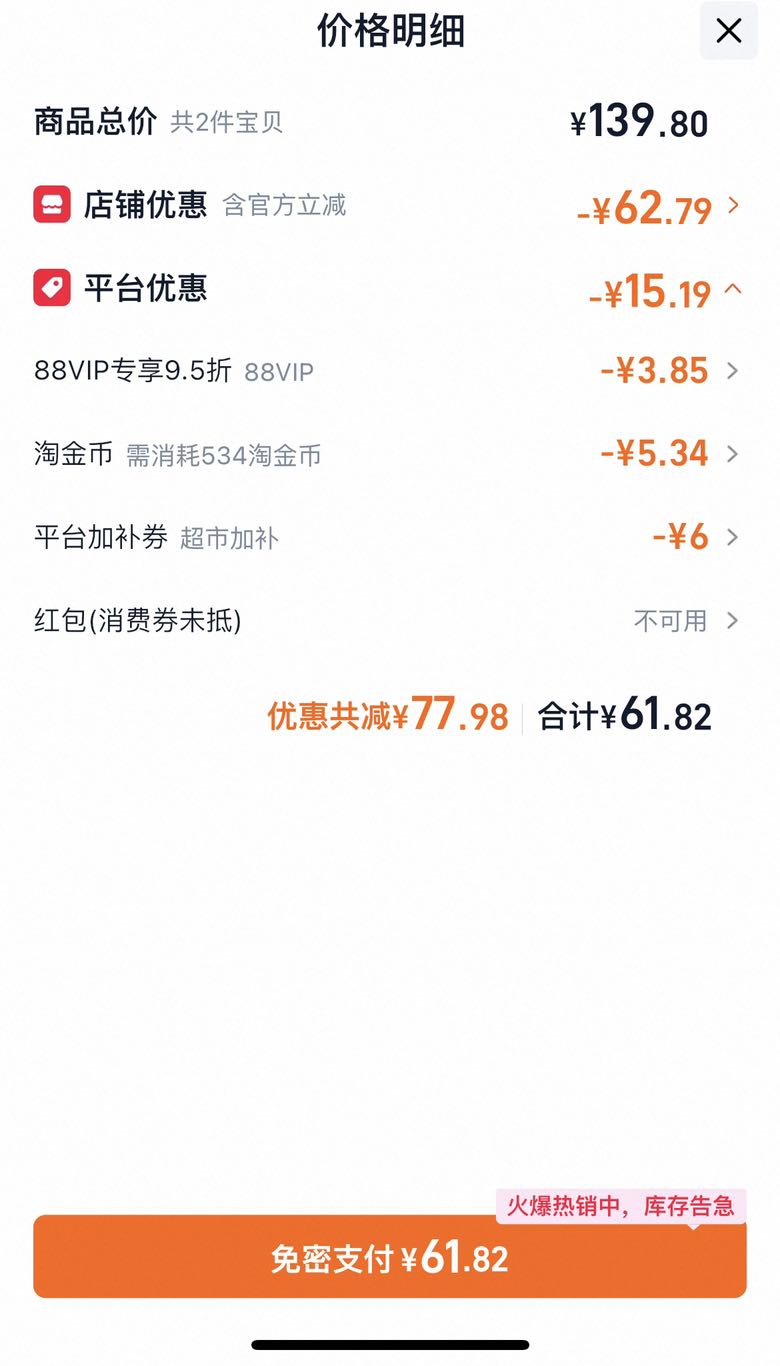The image size is (780, 1366).
Task: Close the price details panel
Action: (728, 31)
